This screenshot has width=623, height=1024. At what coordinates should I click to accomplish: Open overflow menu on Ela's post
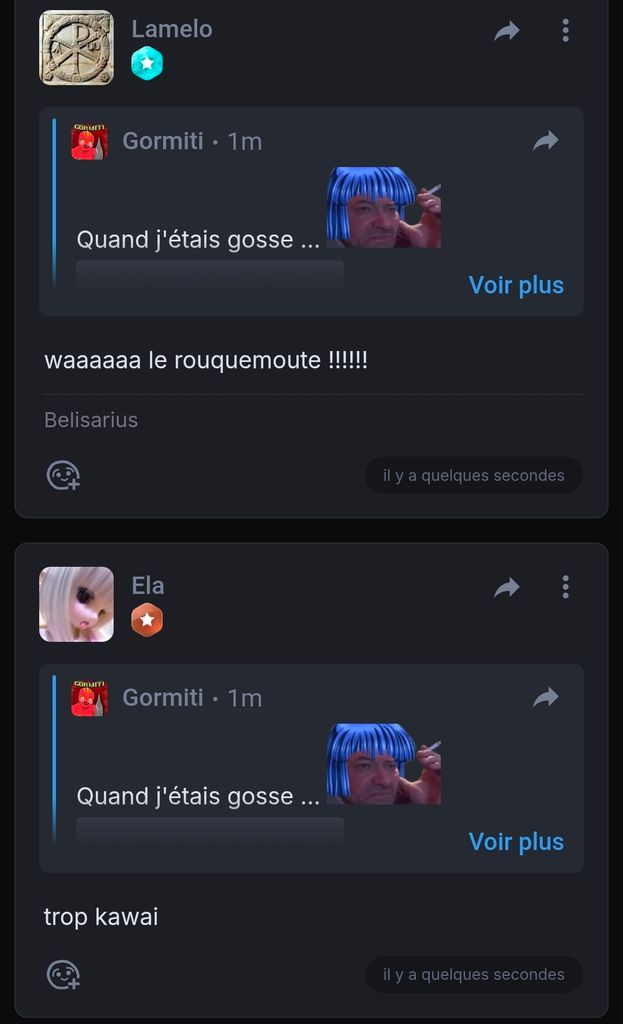point(565,587)
